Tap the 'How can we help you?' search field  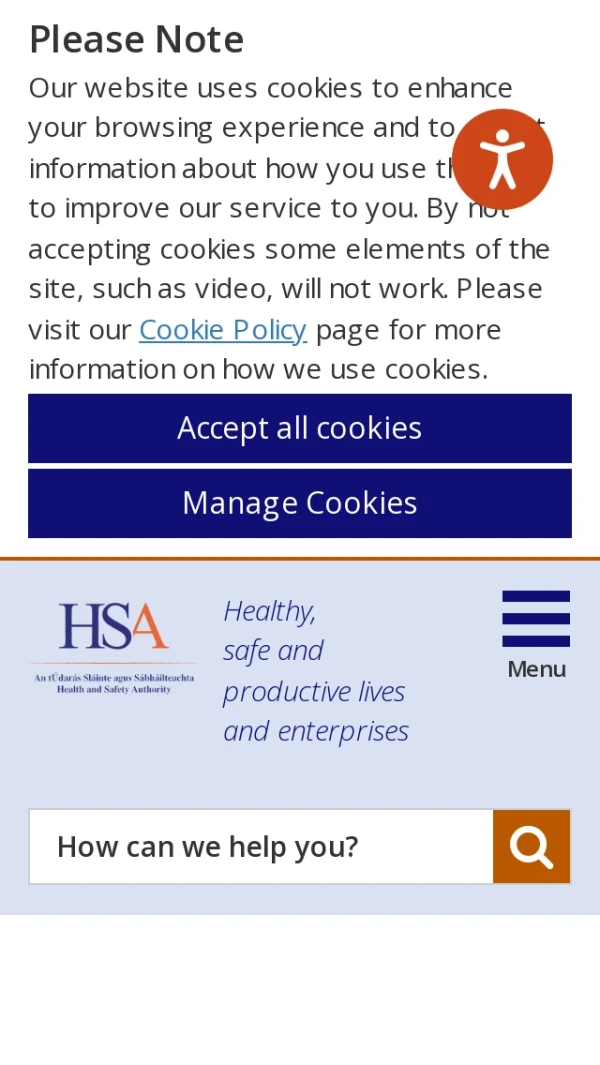pyautogui.click(x=261, y=847)
